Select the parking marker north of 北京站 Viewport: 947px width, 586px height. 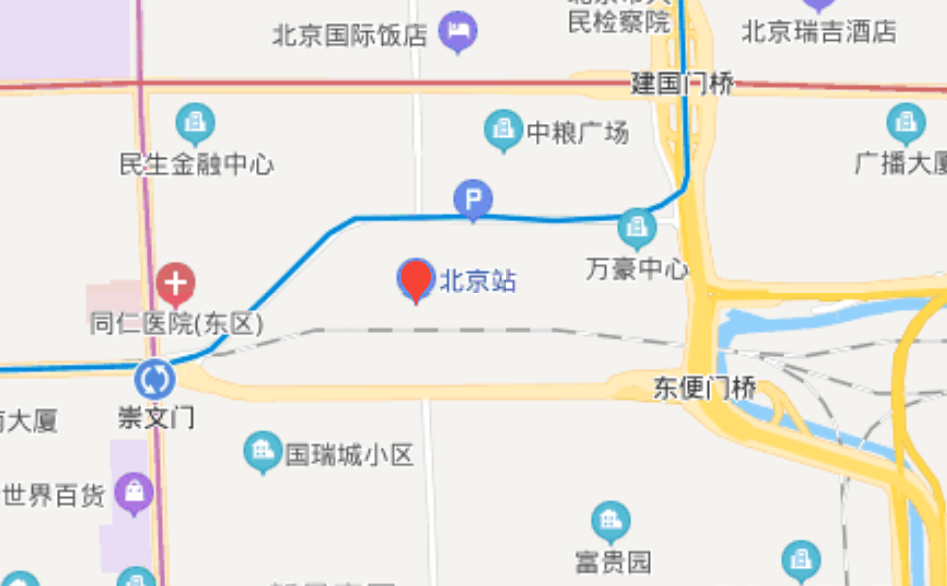point(472,199)
